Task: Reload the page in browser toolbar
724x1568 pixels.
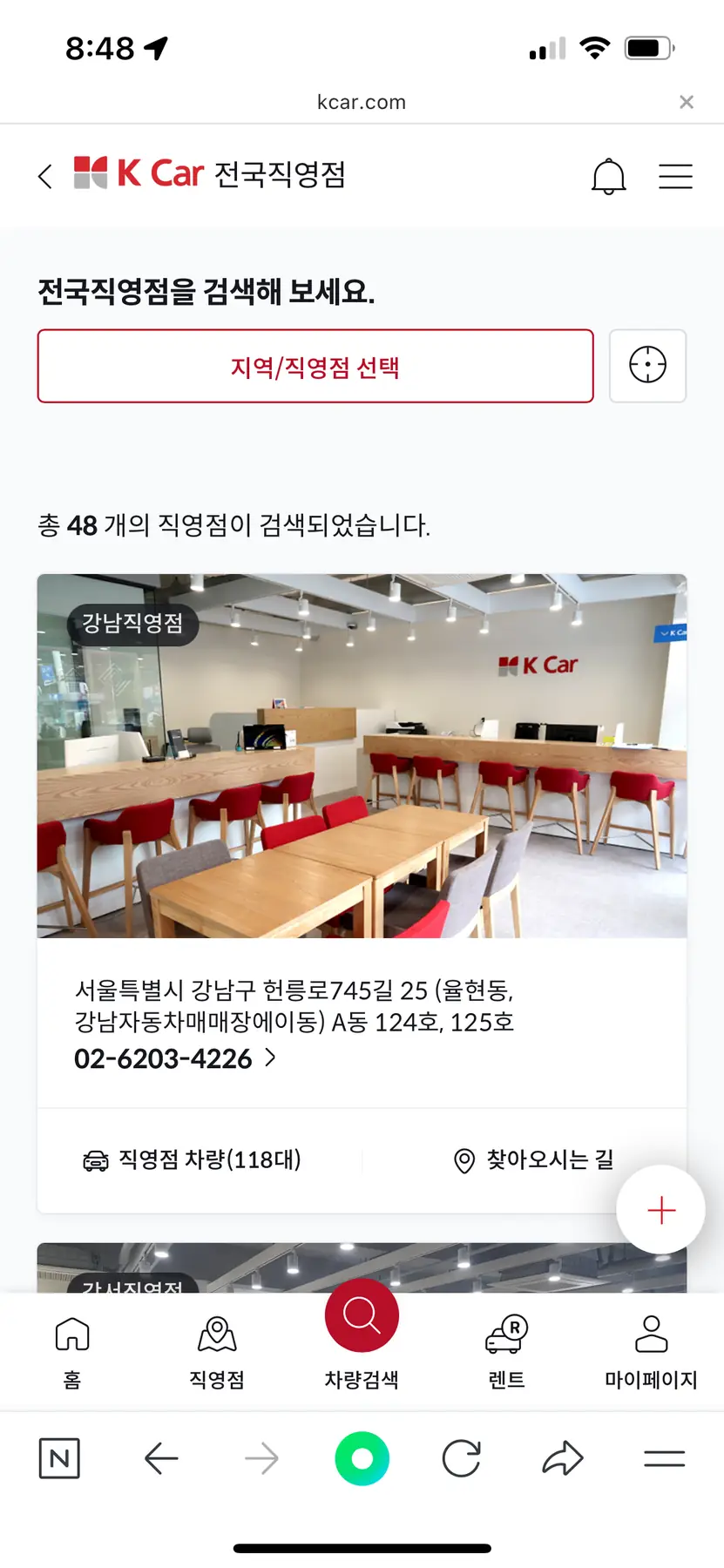Action: pyautogui.click(x=461, y=1458)
